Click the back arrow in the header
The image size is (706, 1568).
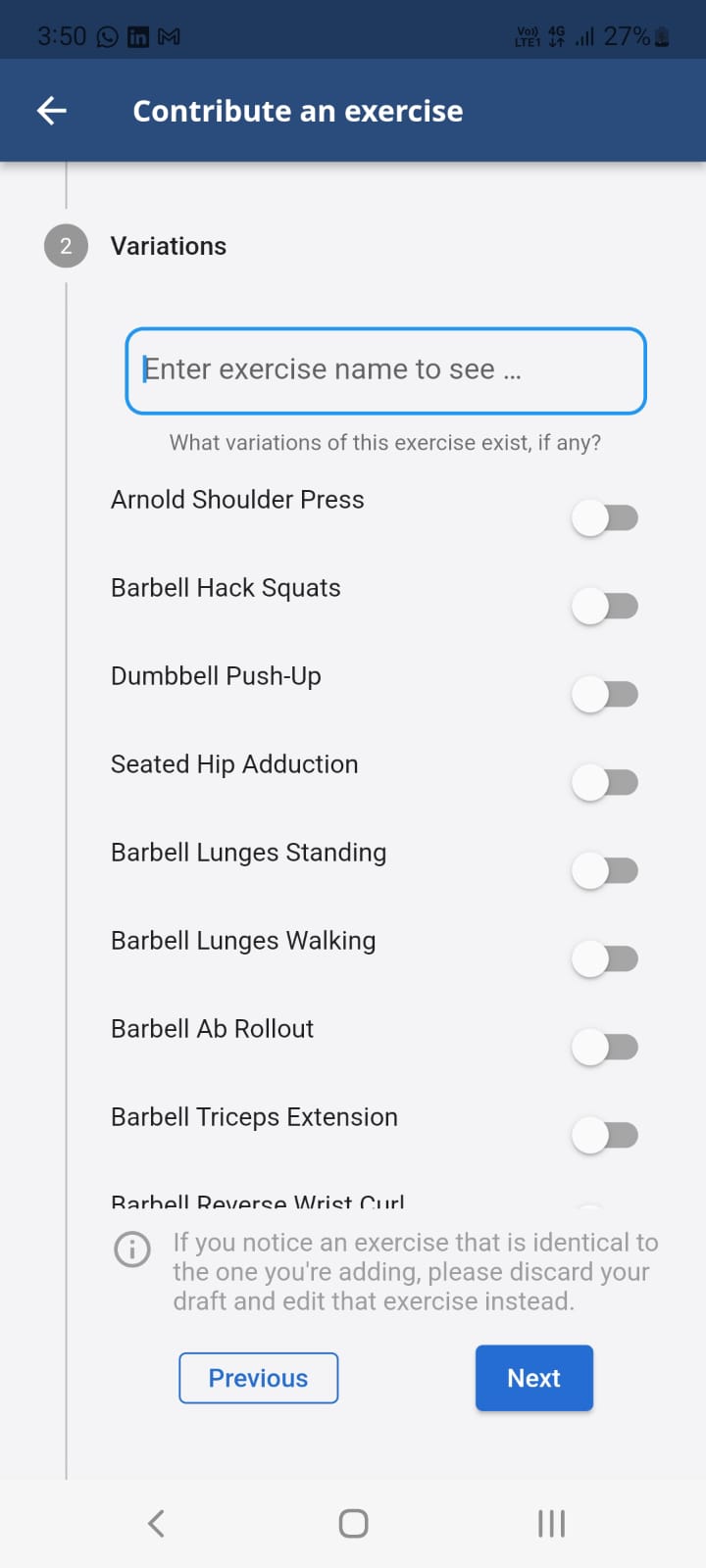50,110
